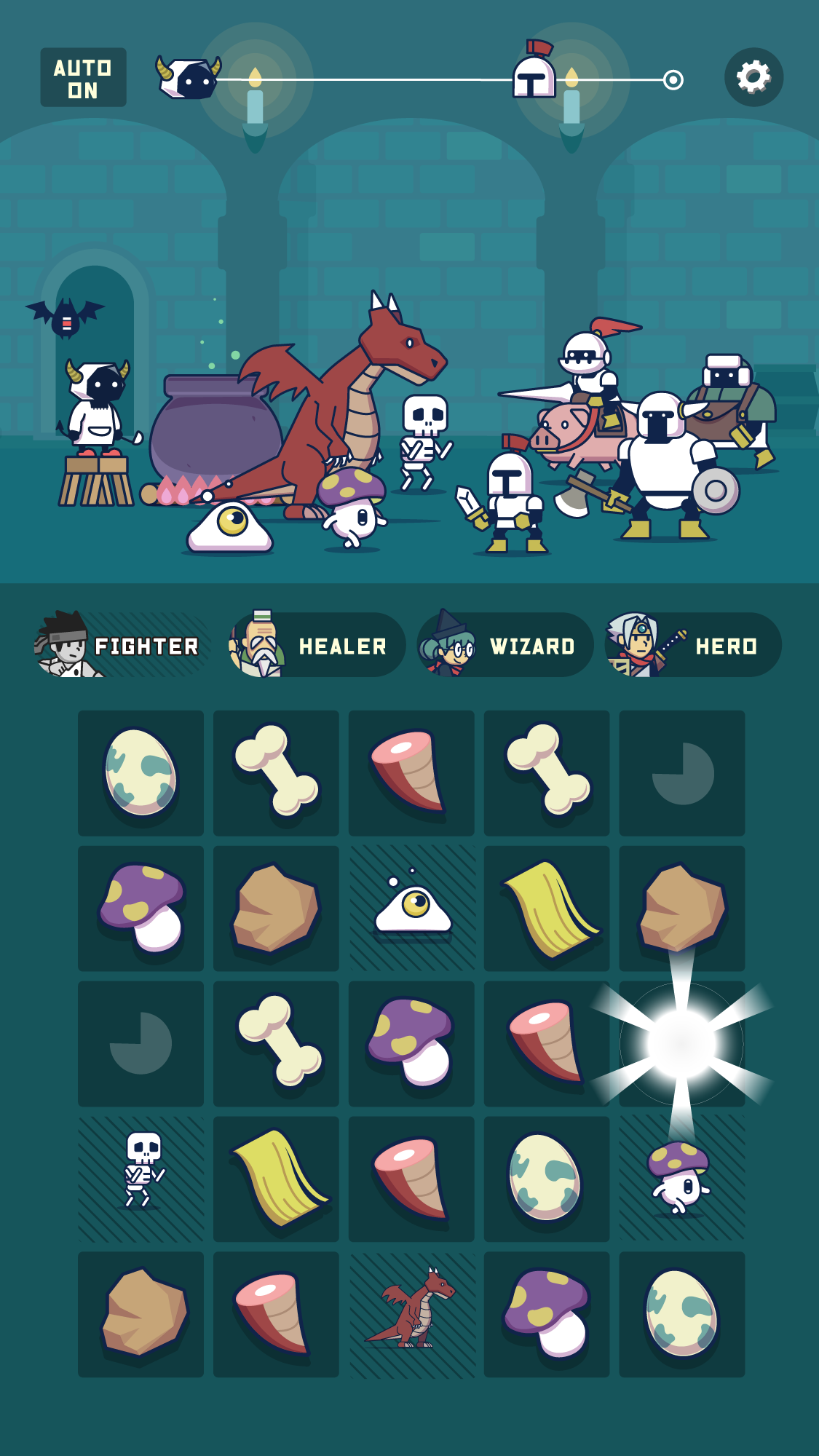This screenshot has height=1456, width=819.
Task: Choose the red dragon tile
Action: point(412,1314)
